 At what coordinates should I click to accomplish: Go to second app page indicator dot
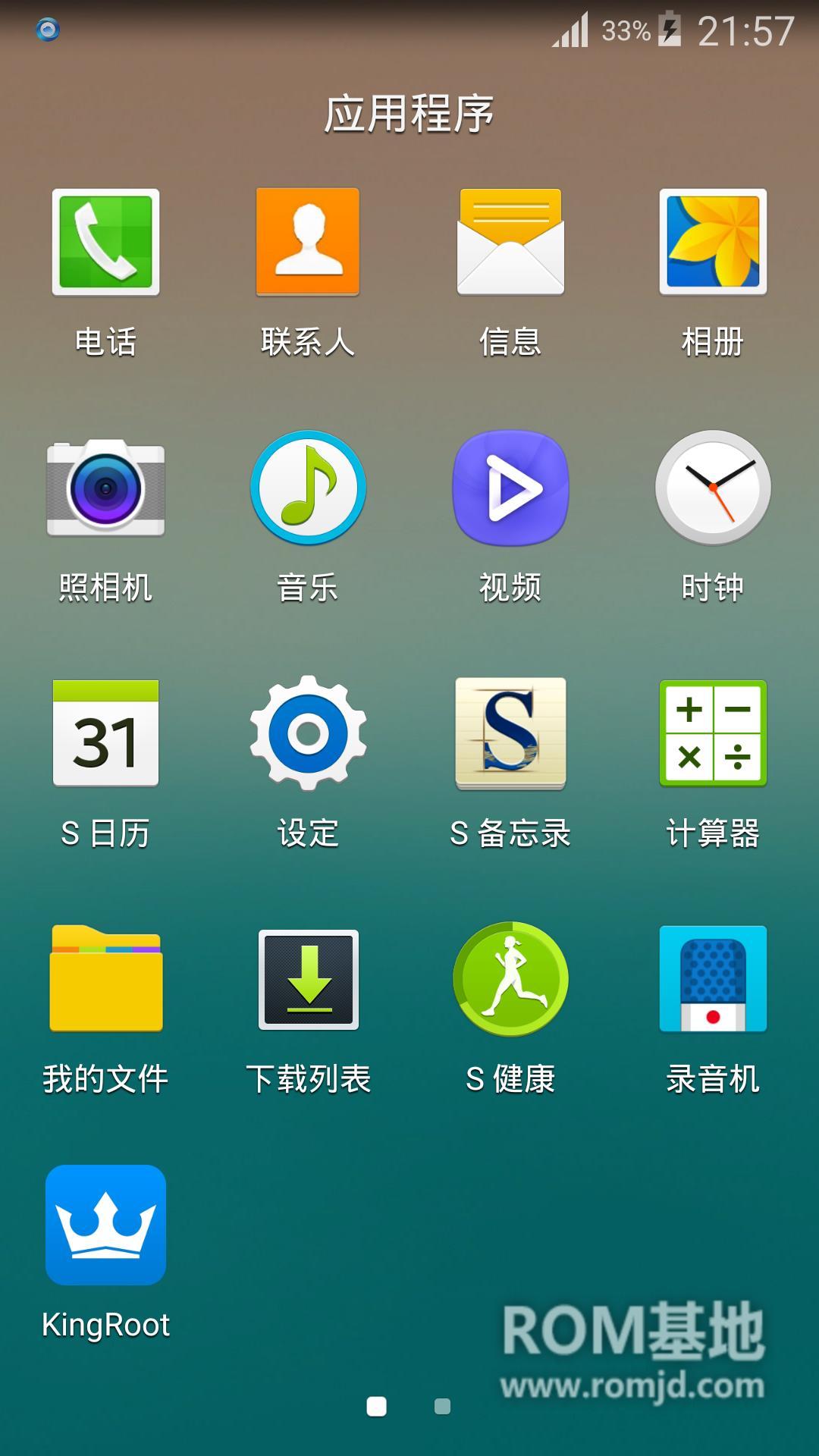click(x=442, y=1407)
